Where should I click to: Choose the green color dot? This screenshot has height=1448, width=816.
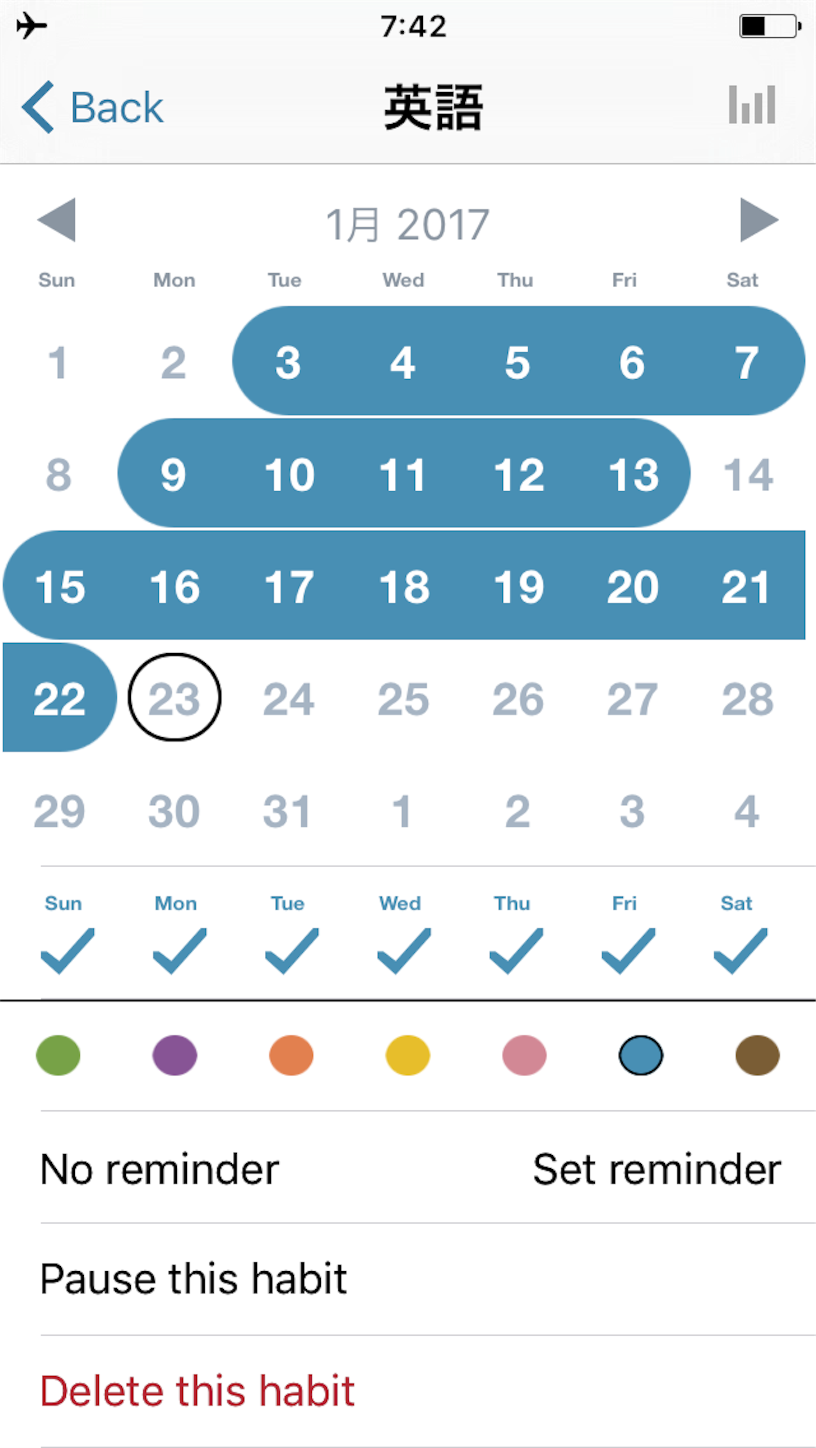click(58, 1055)
